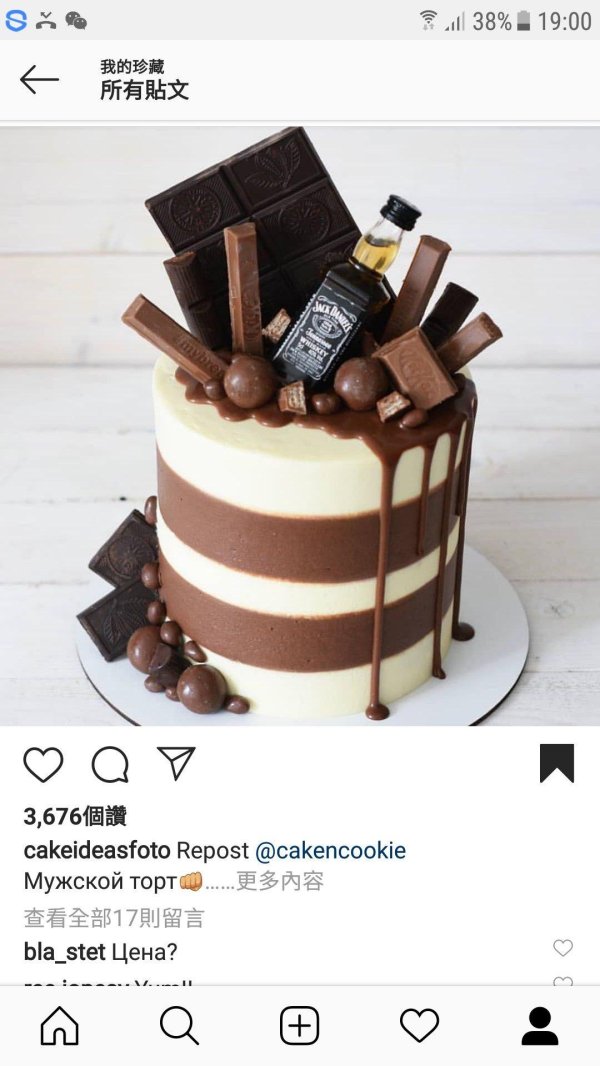Like the cakeideasfoto post
600x1066 pixels.
point(43,765)
